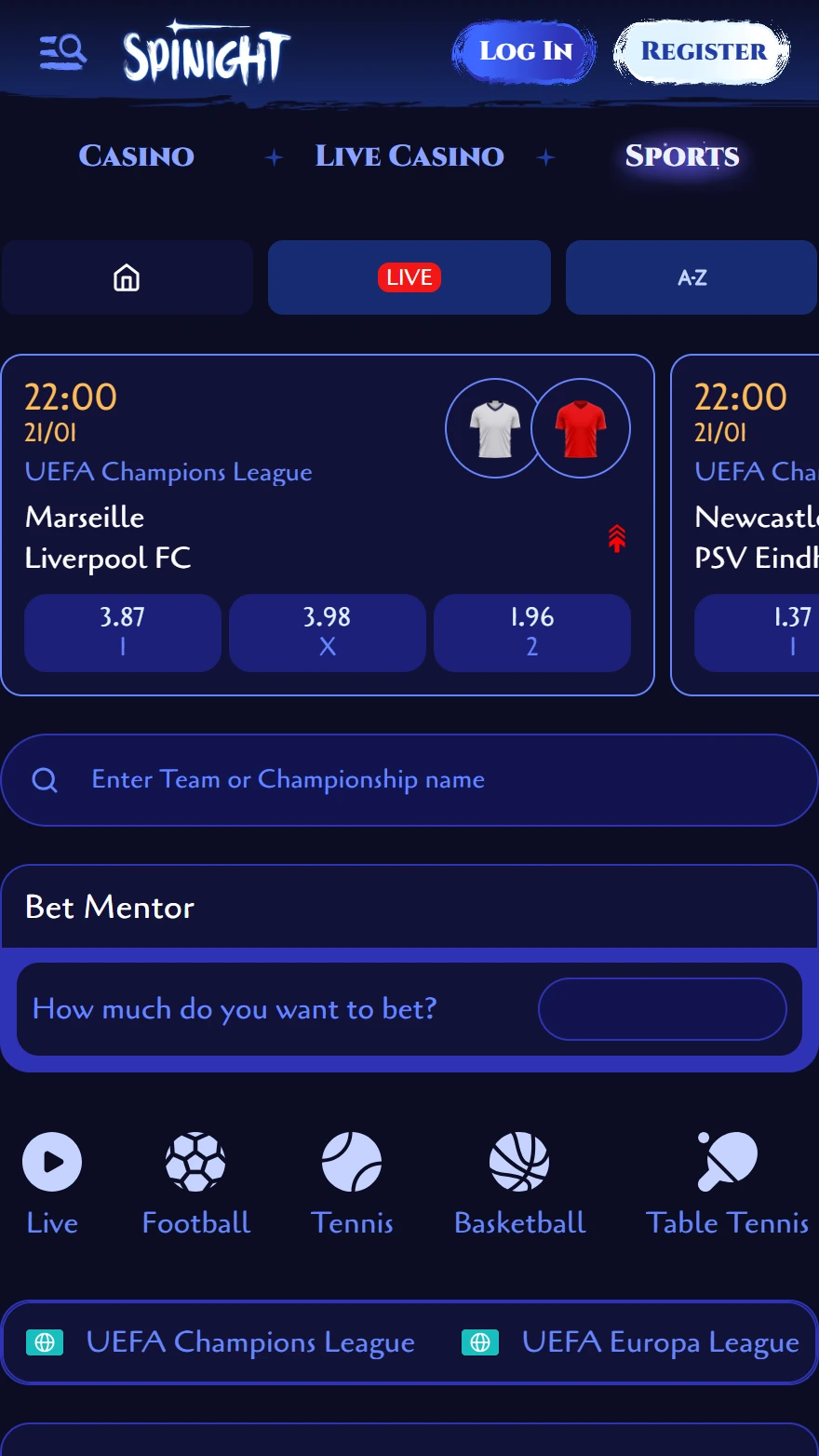
Task: Tap the Register button
Action: [703, 51]
